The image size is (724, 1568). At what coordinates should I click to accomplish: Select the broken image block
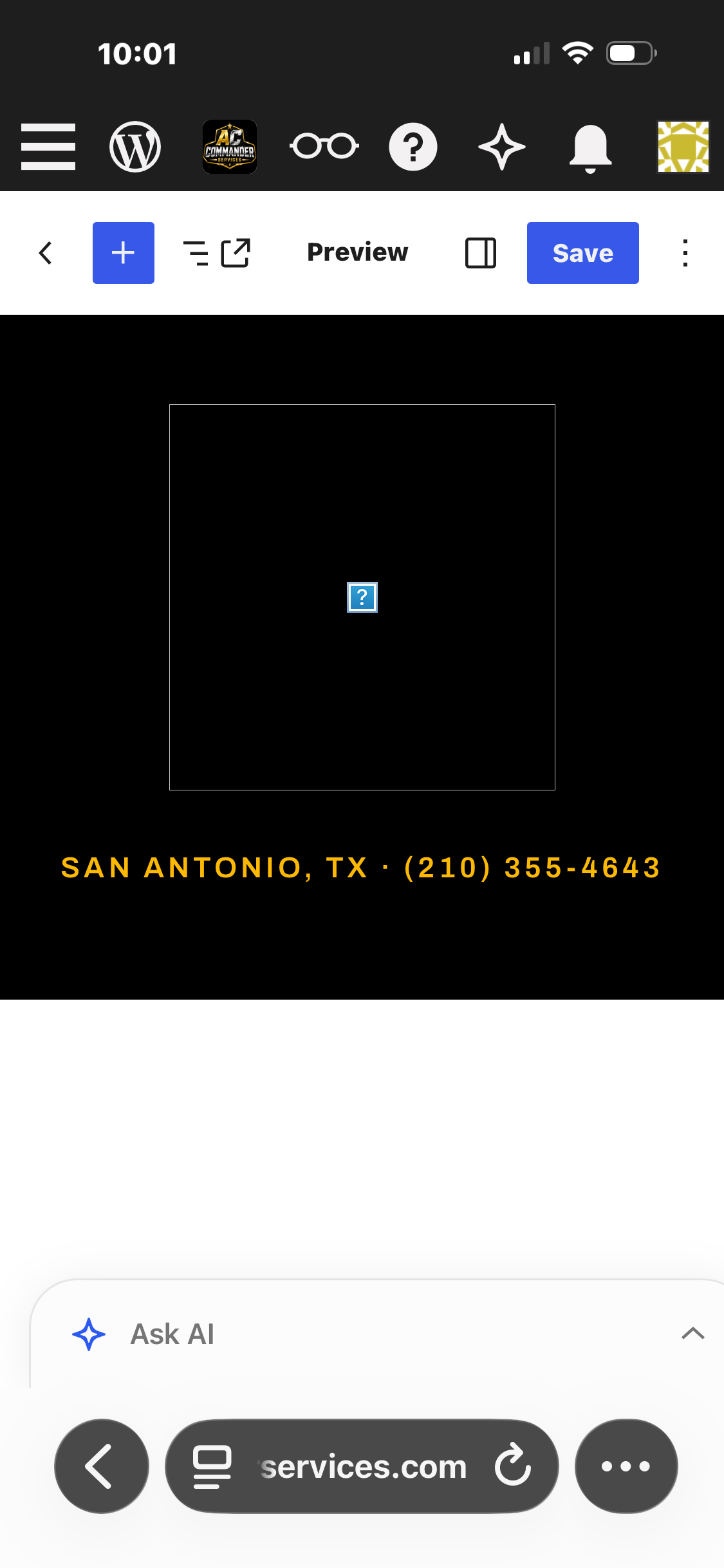(x=362, y=597)
